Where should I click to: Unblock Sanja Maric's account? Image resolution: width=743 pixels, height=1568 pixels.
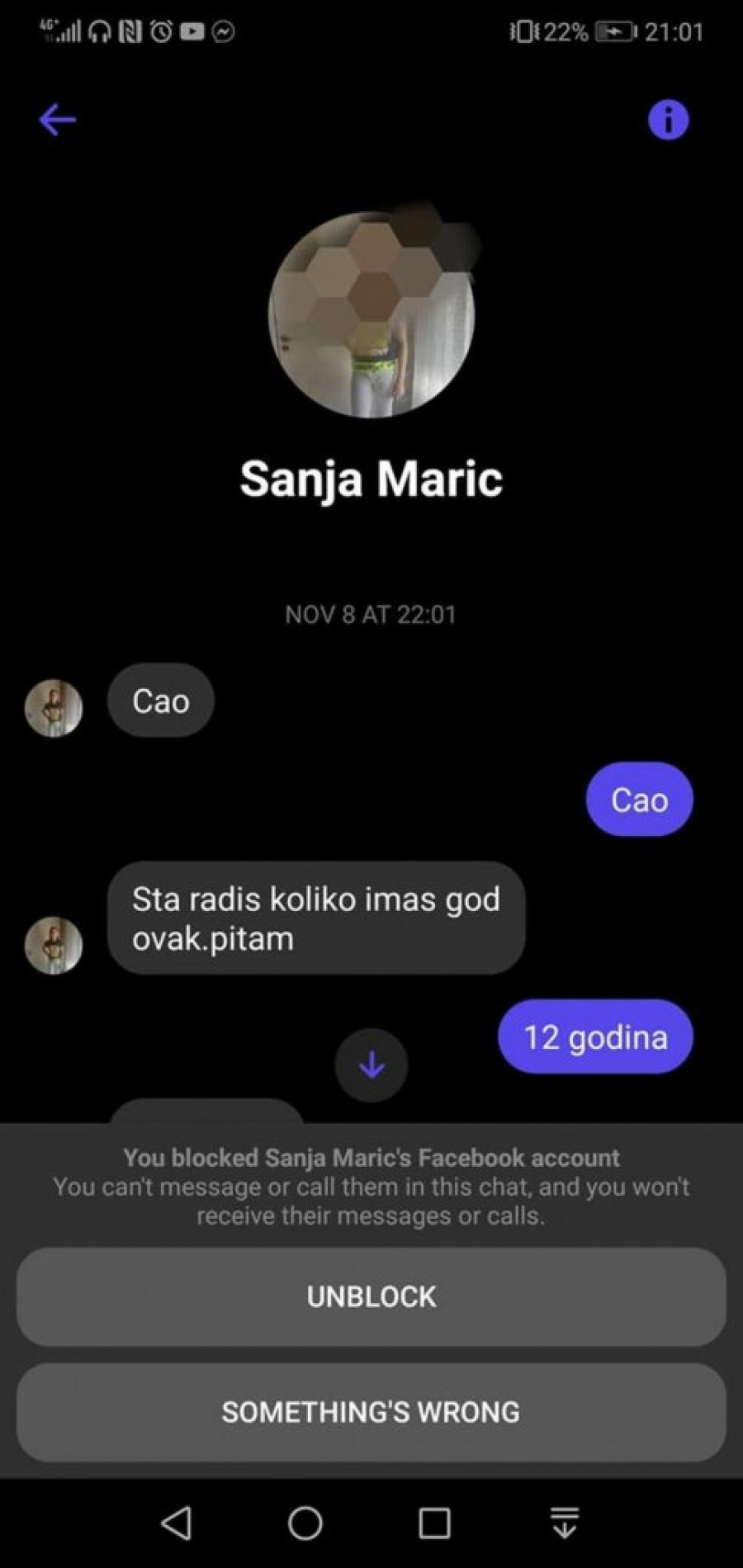click(x=371, y=1296)
